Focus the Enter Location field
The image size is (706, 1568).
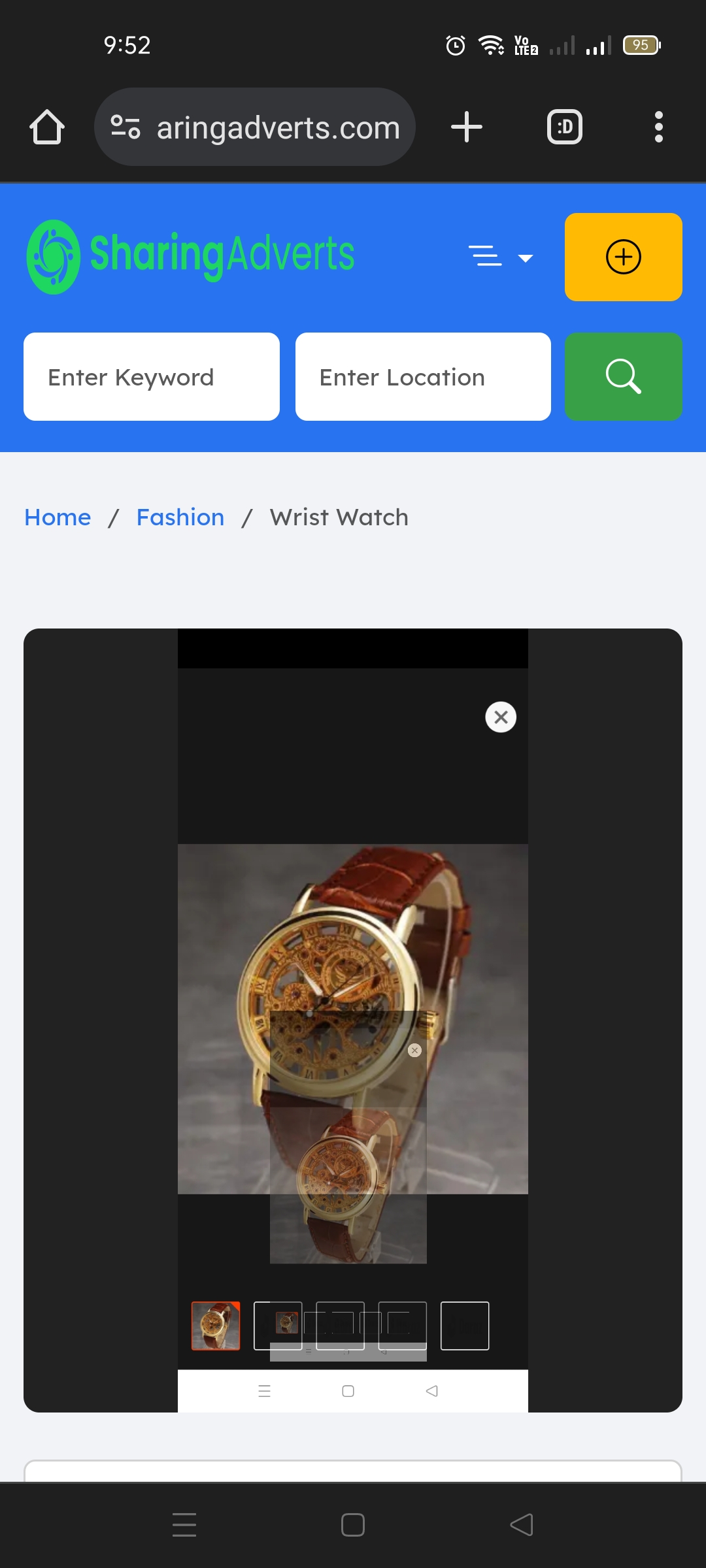[x=423, y=377]
